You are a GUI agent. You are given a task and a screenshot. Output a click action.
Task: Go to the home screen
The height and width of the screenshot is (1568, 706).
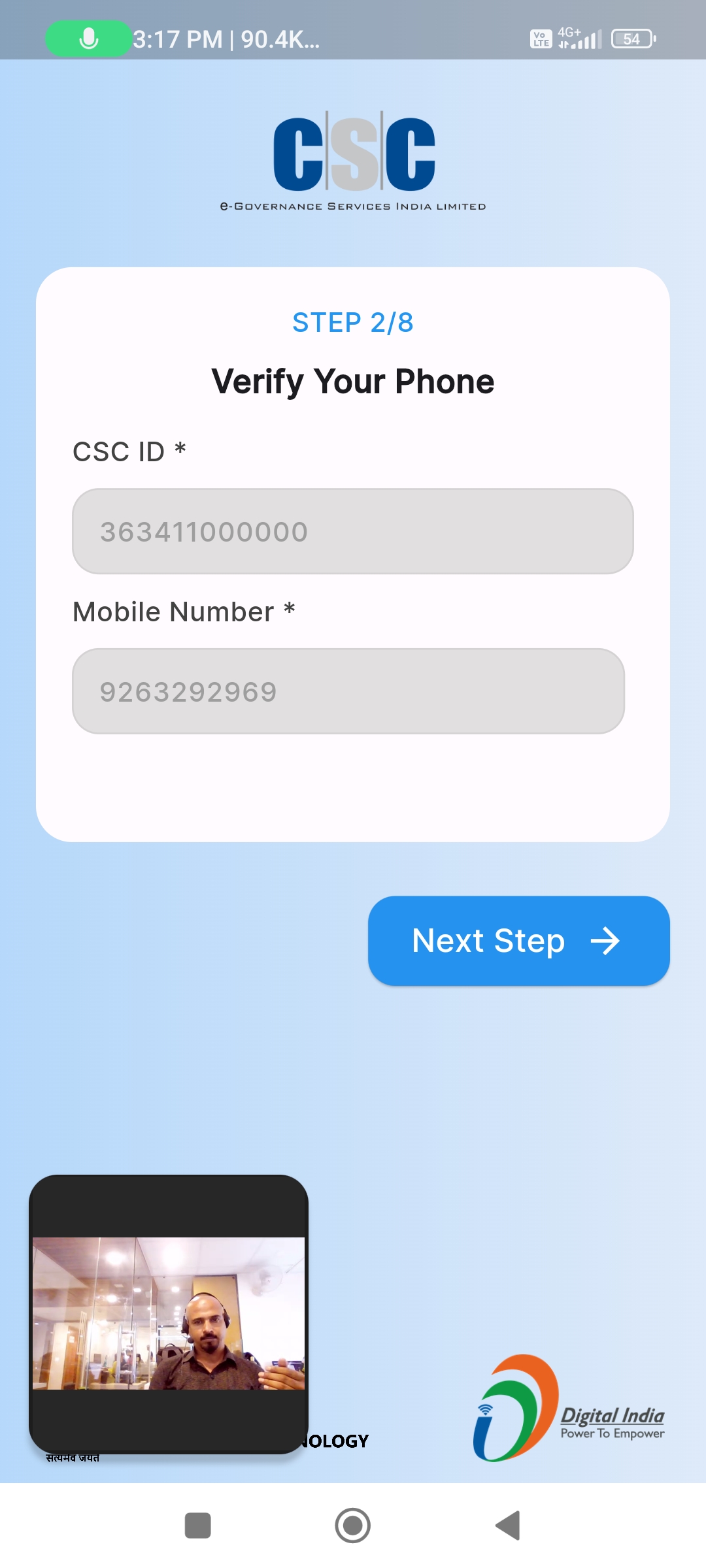pos(353,1526)
